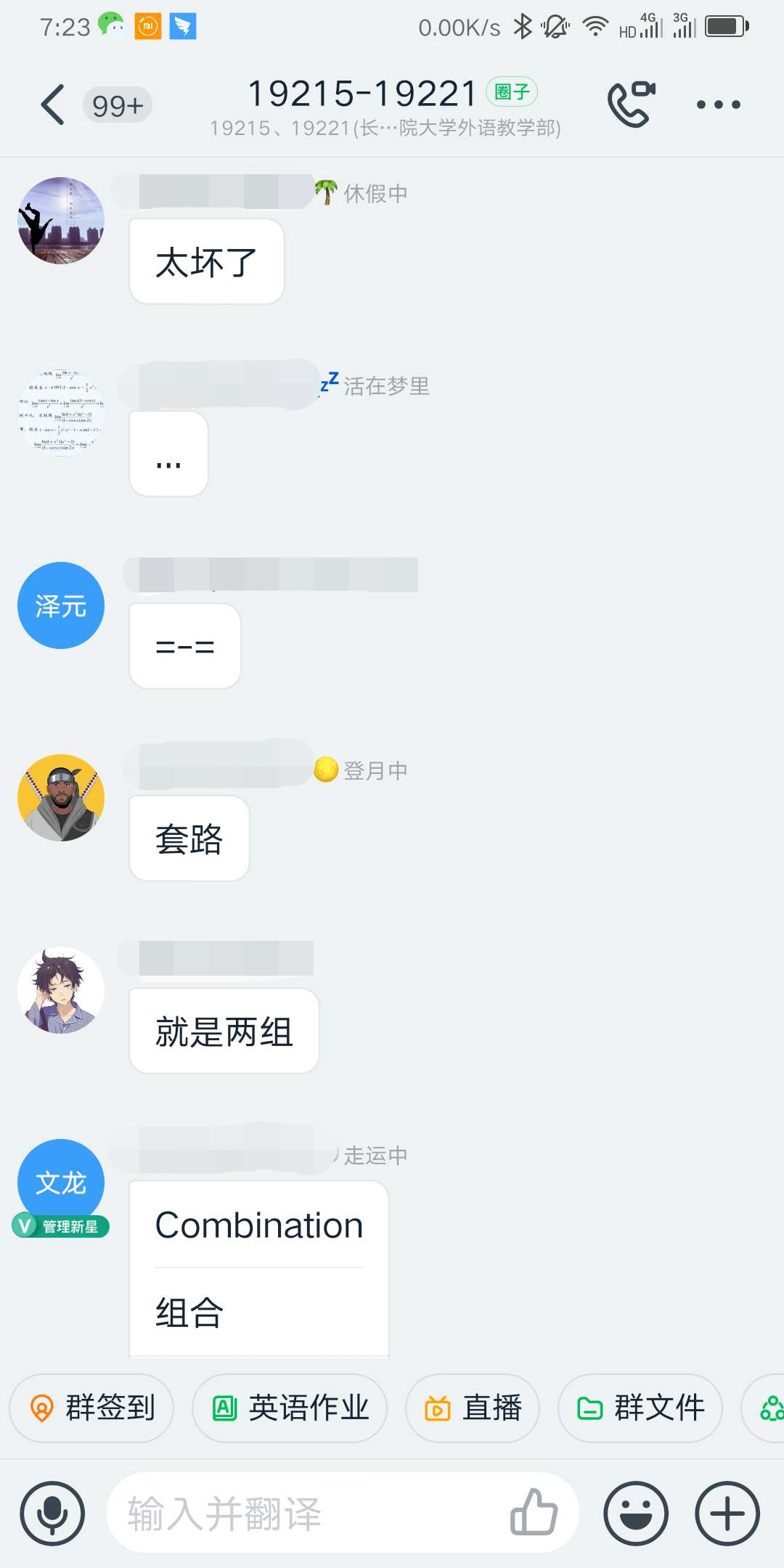Open the 英语作业 English homework chip

[290, 1408]
